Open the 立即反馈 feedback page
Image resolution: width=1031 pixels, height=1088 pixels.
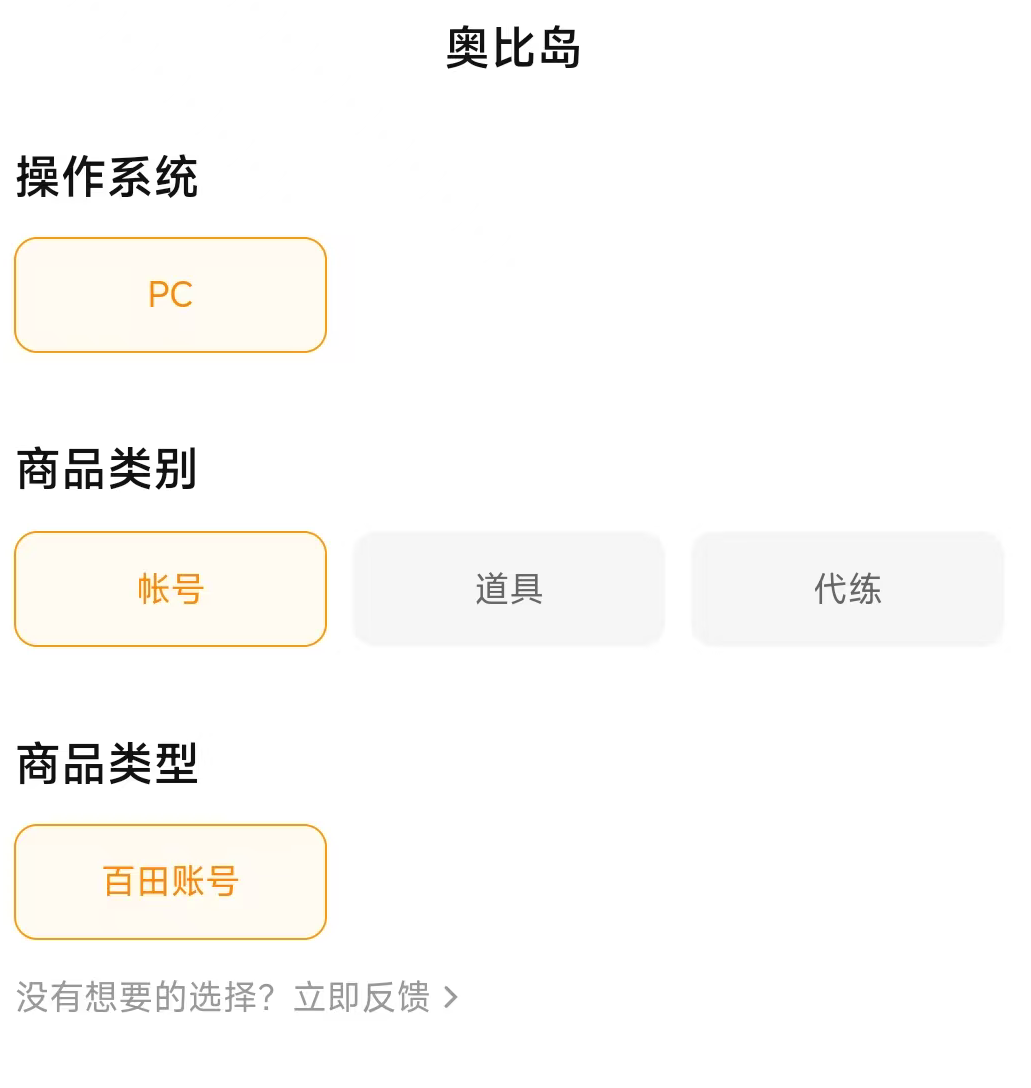click(365, 996)
